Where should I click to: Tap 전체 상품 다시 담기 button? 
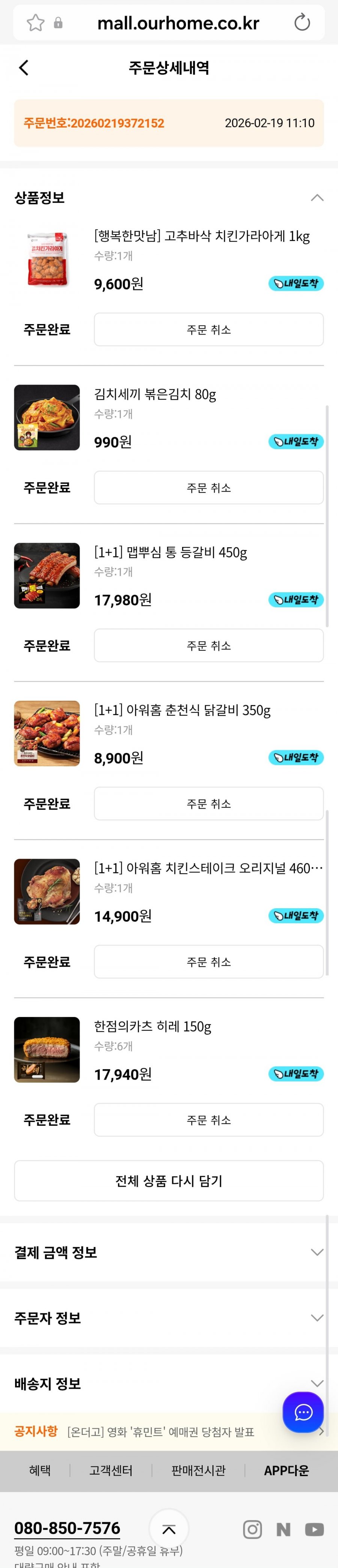[x=169, y=1180]
